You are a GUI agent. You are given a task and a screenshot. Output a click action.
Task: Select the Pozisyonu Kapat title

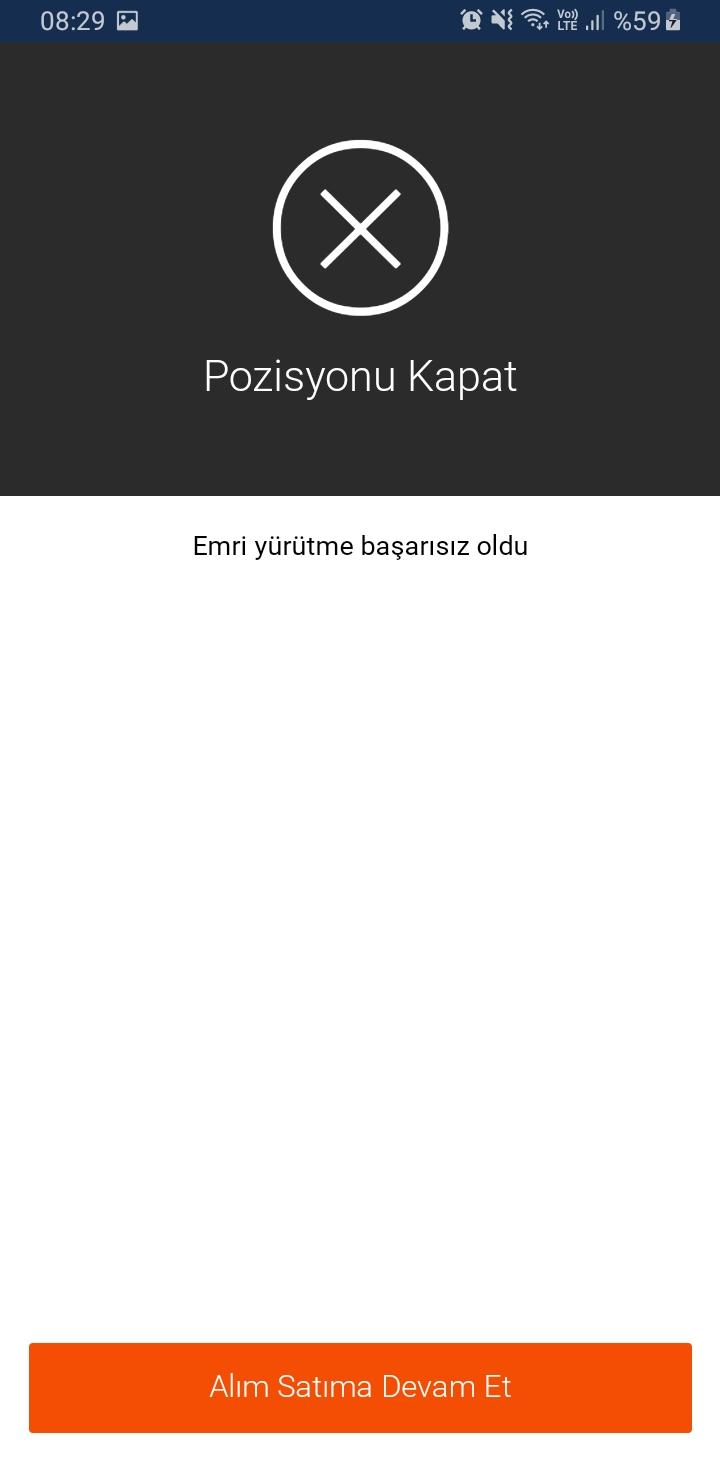(x=360, y=375)
